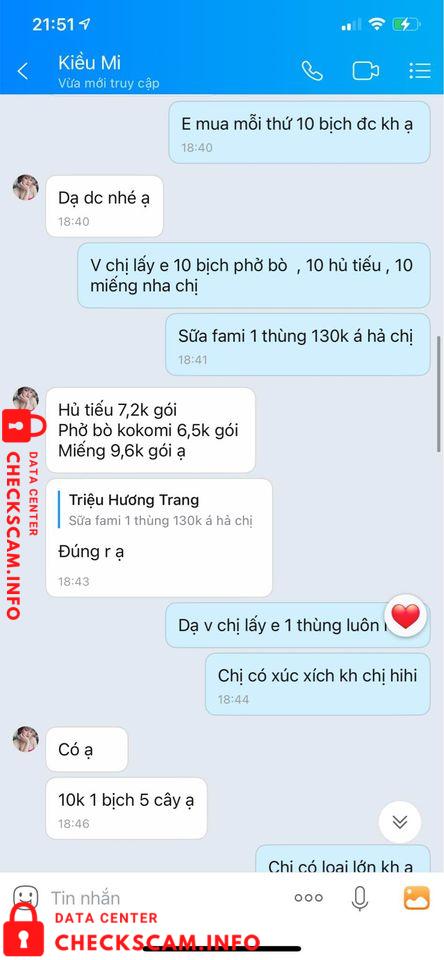The image size is (444, 960).
Task: Go back from the Kiều Mi chat
Action: pyautogui.click(x=23, y=72)
